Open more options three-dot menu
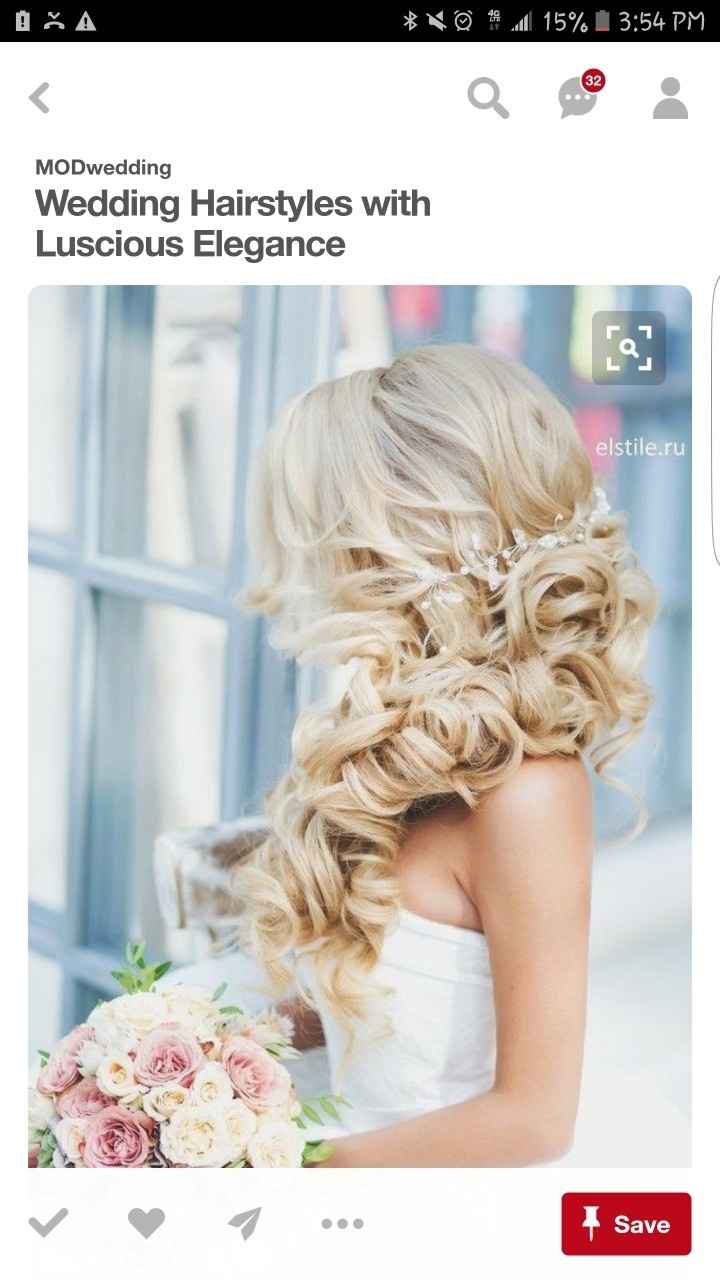The width and height of the screenshot is (720, 1280). 342,1222
